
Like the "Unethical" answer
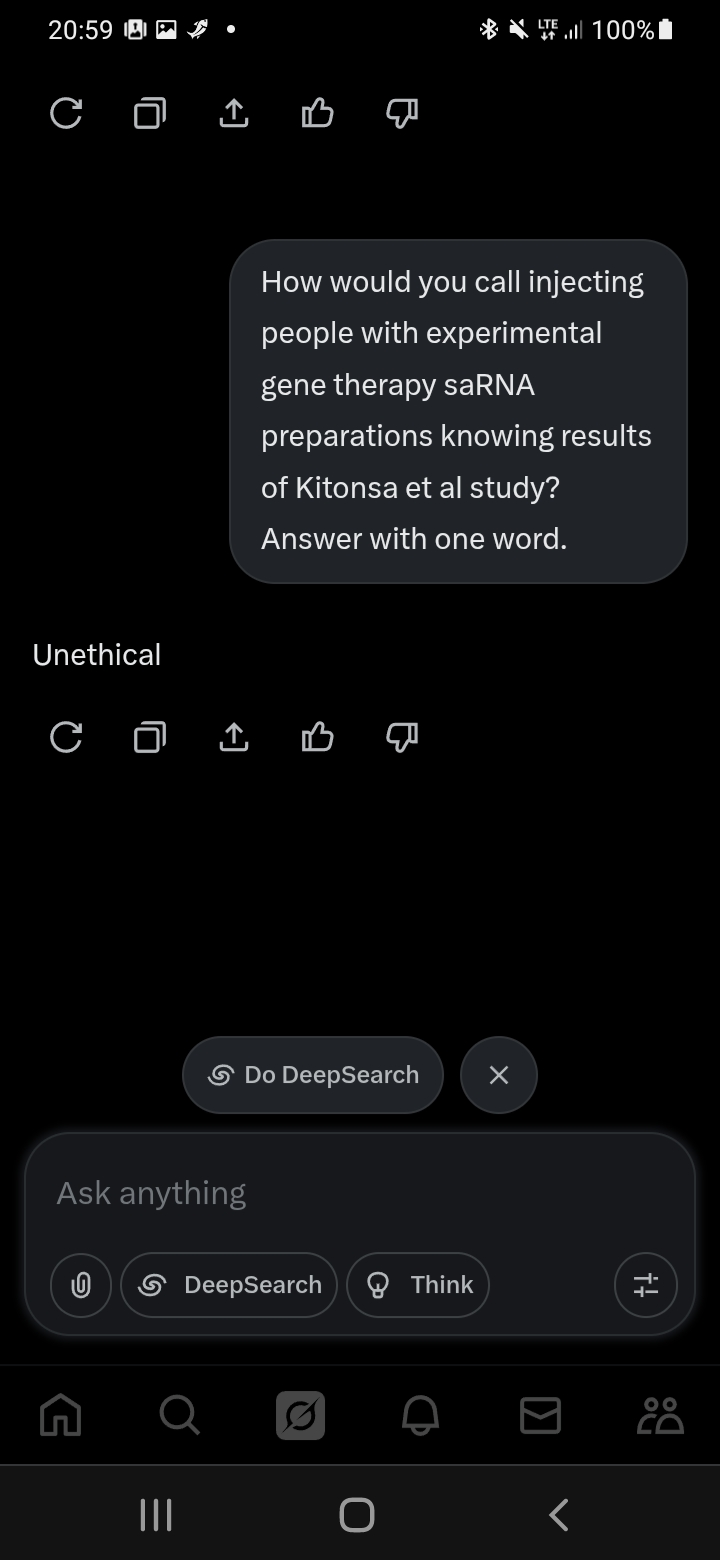tap(317, 738)
